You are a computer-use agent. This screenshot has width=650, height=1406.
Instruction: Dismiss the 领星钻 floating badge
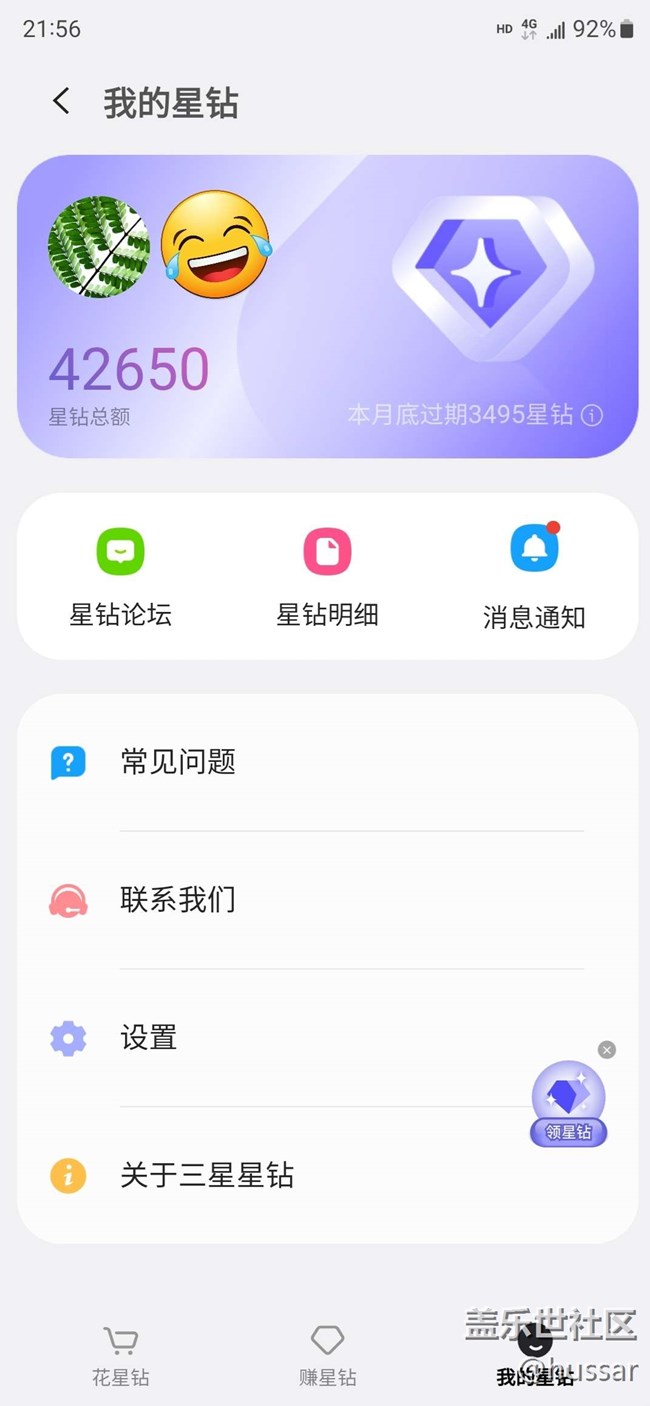click(607, 1050)
